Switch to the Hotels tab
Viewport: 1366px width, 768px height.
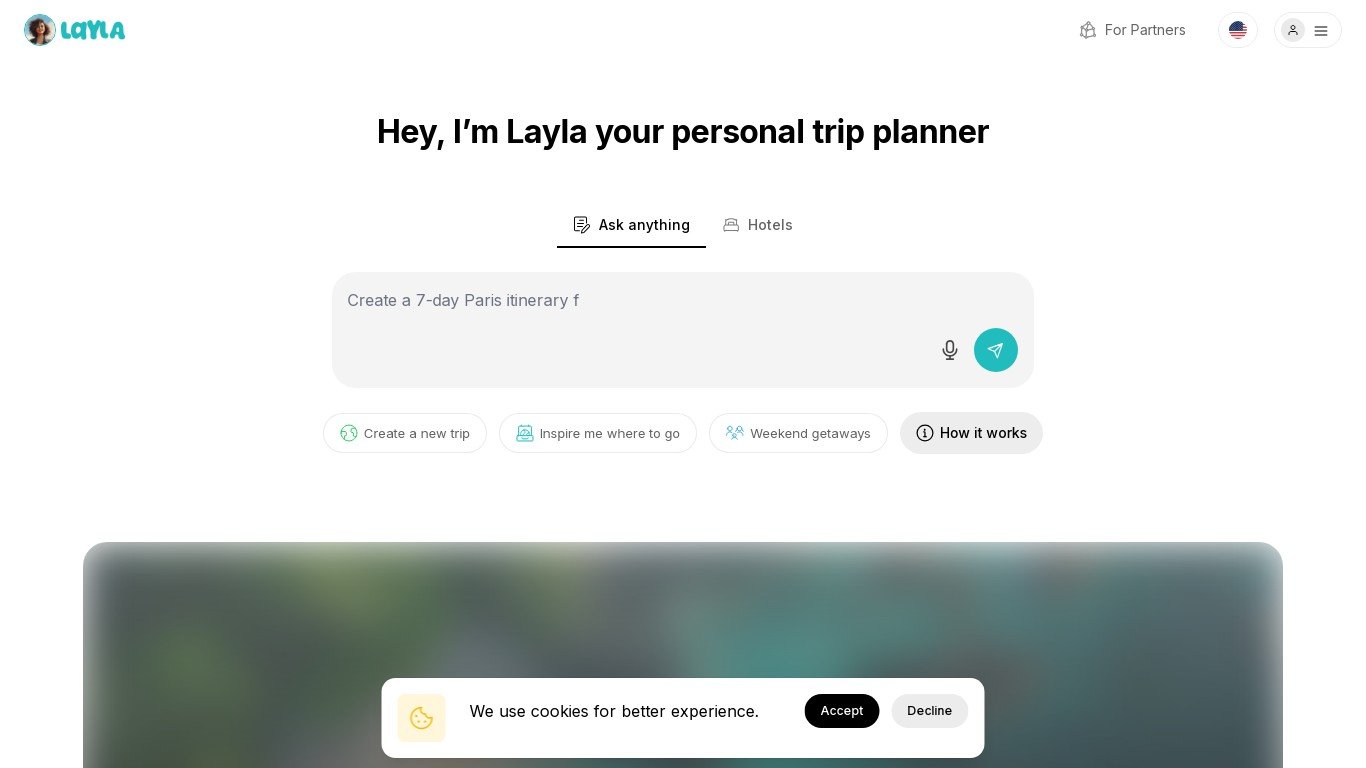[758, 225]
